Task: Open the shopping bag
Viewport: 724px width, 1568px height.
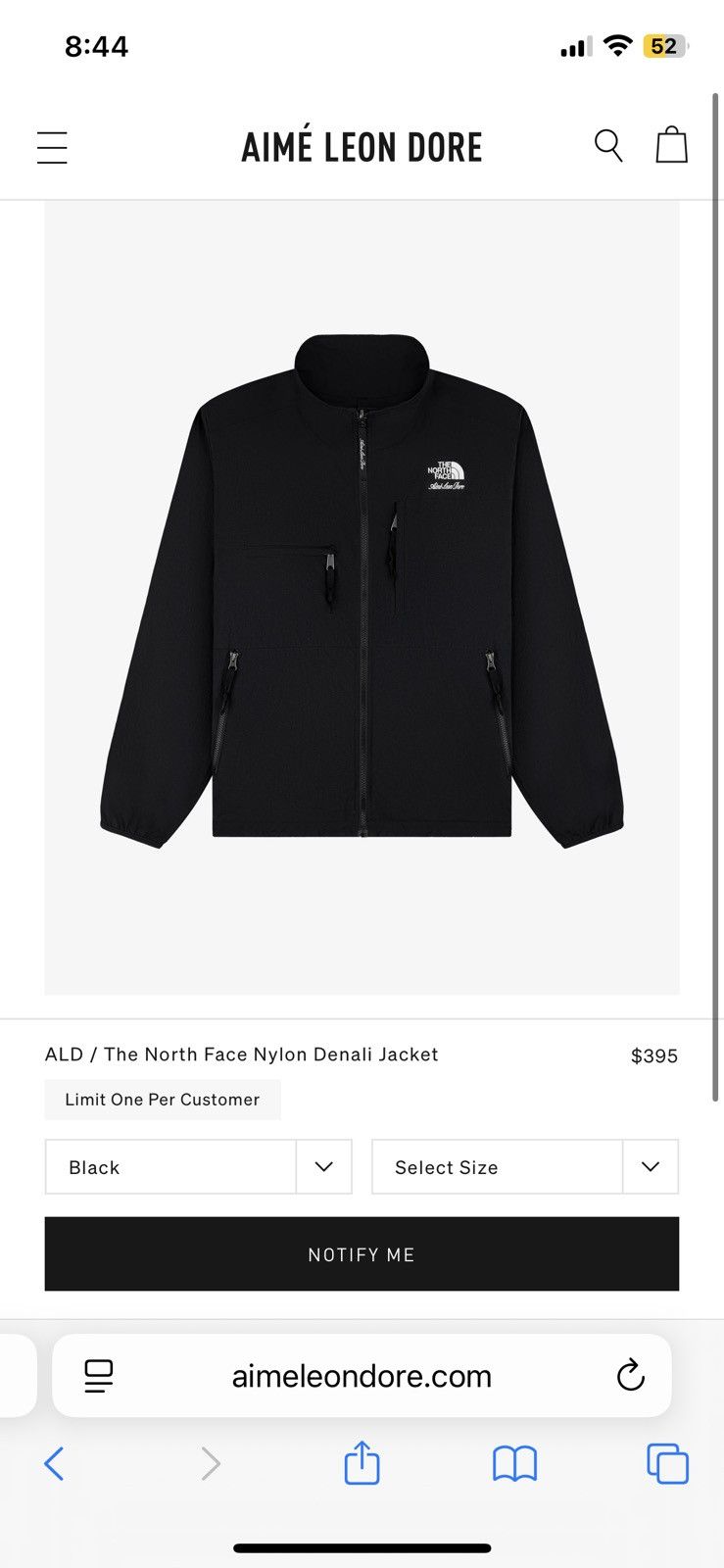Action: click(x=671, y=144)
